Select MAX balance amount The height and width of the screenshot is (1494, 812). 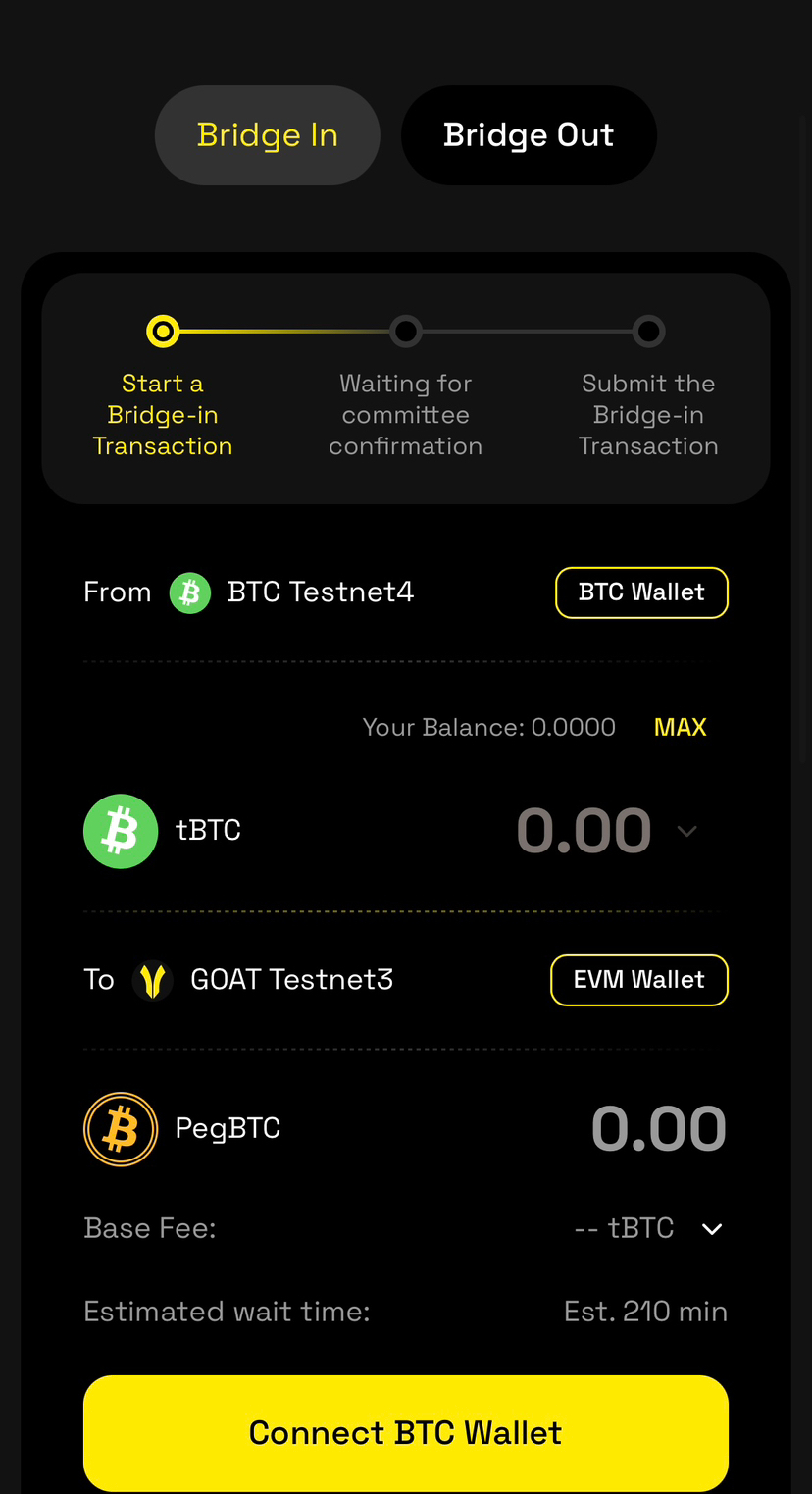click(x=680, y=727)
